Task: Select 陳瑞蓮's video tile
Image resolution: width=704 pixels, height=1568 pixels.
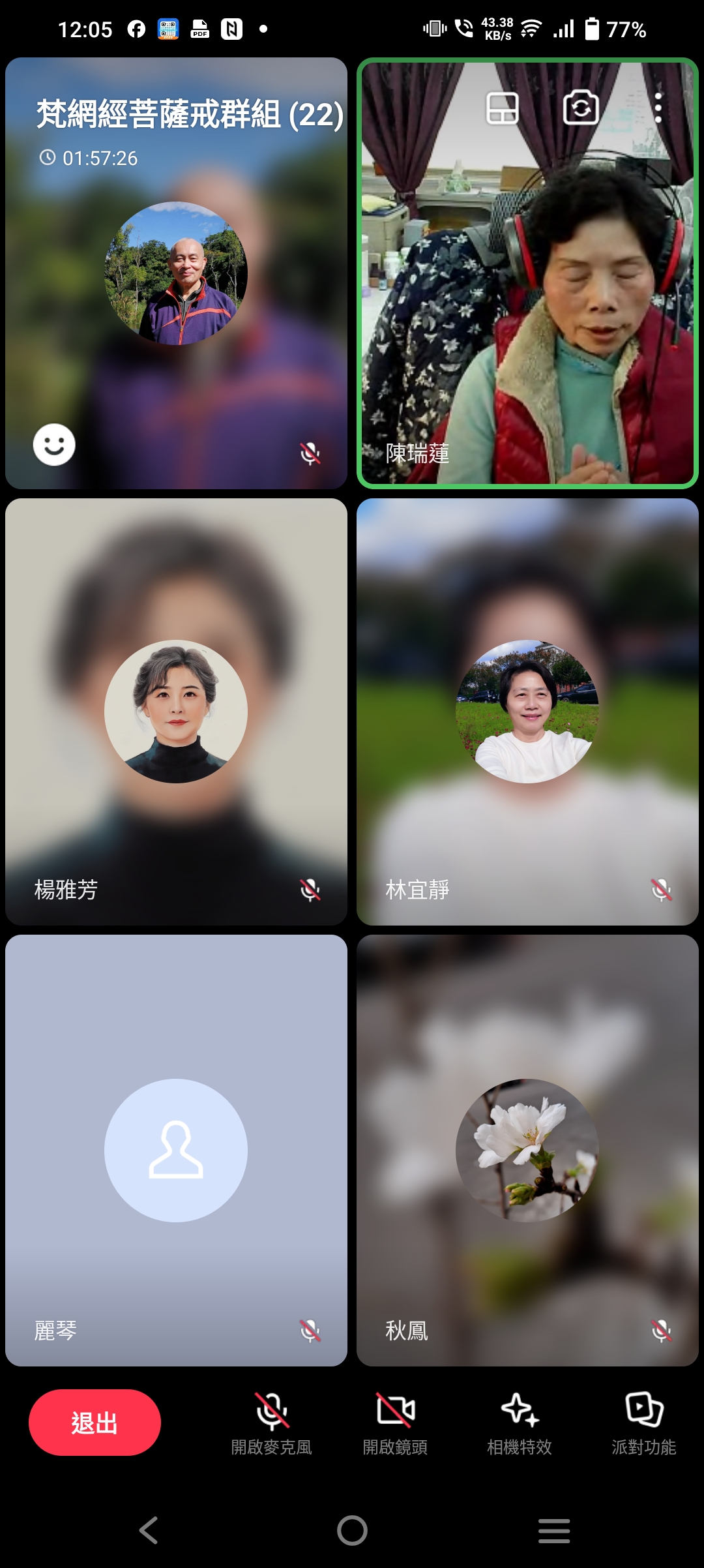Action: (527, 273)
